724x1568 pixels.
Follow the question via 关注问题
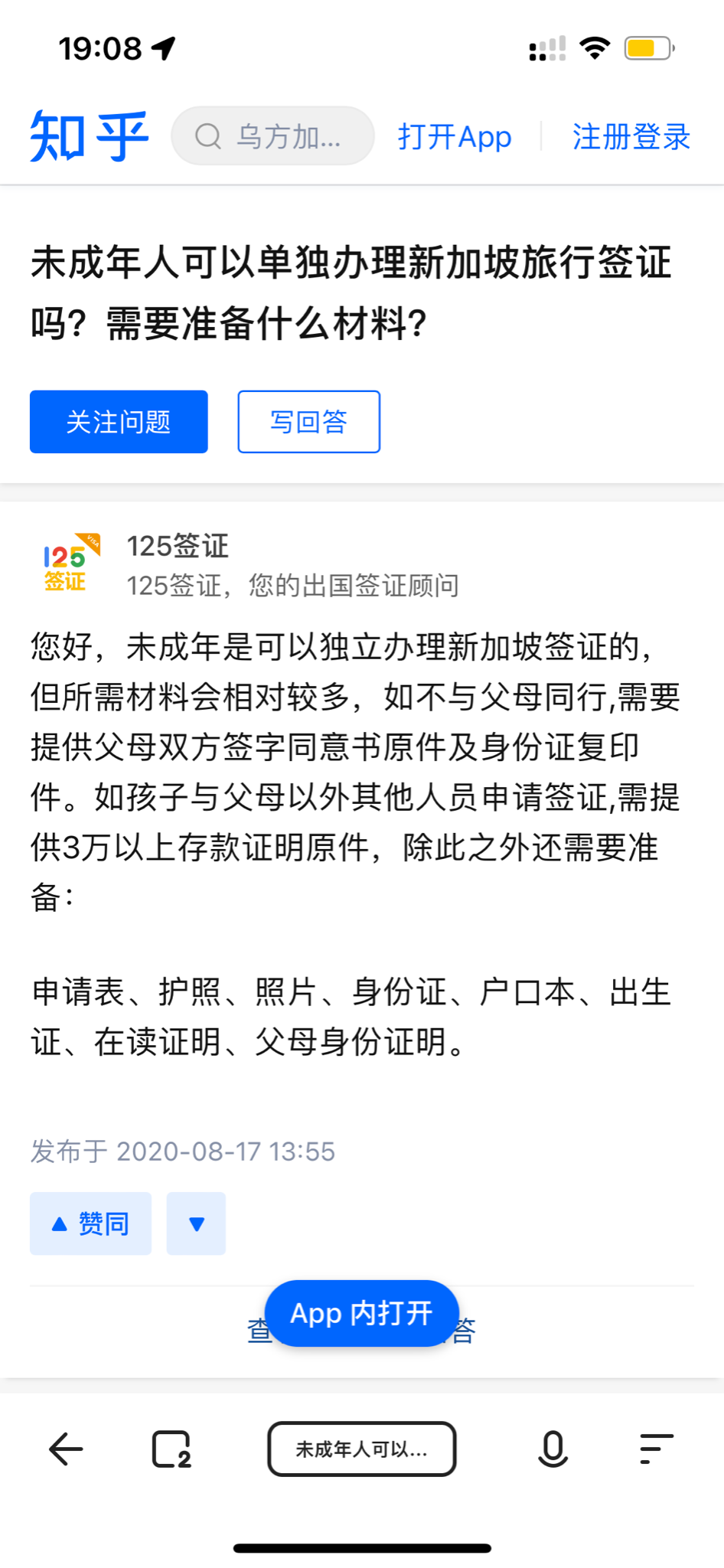[x=119, y=422]
